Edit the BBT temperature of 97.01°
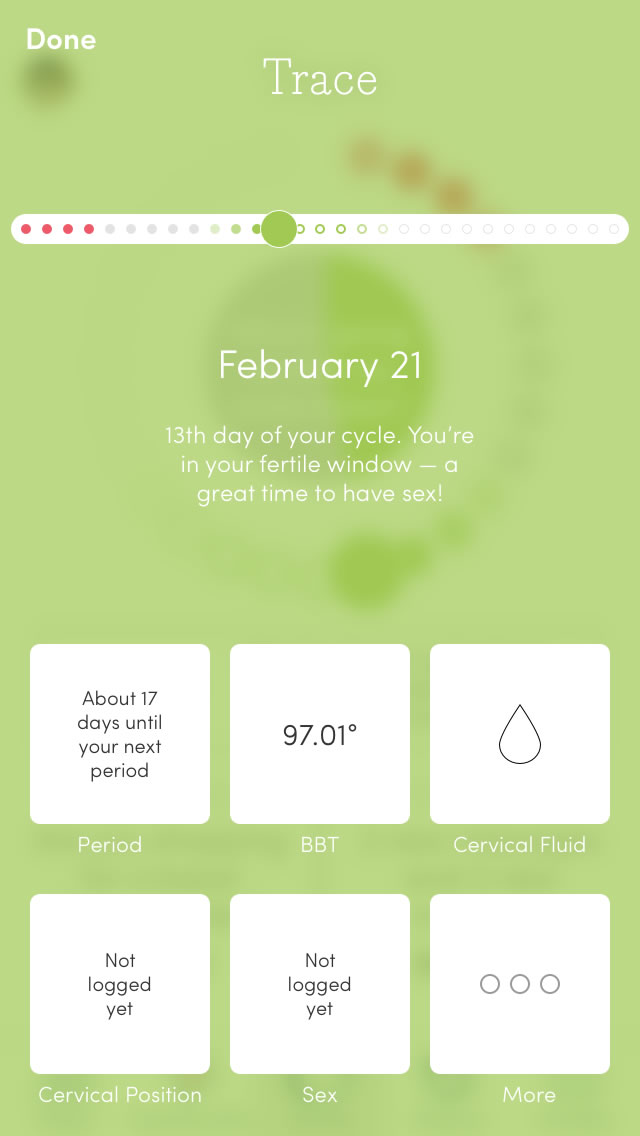Screen dimensions: 640x1136 [320, 734]
